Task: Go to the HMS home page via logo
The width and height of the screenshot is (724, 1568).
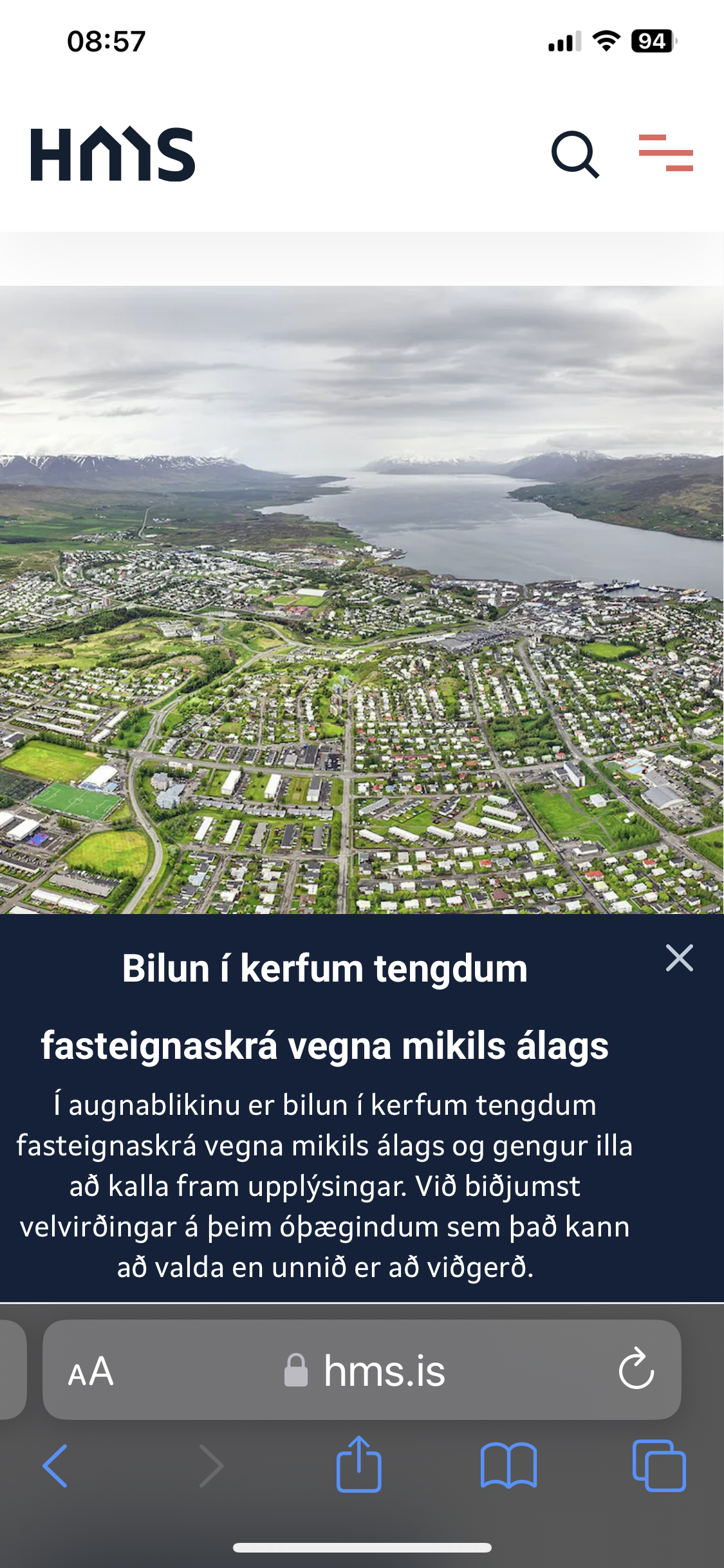Action: coord(113,154)
